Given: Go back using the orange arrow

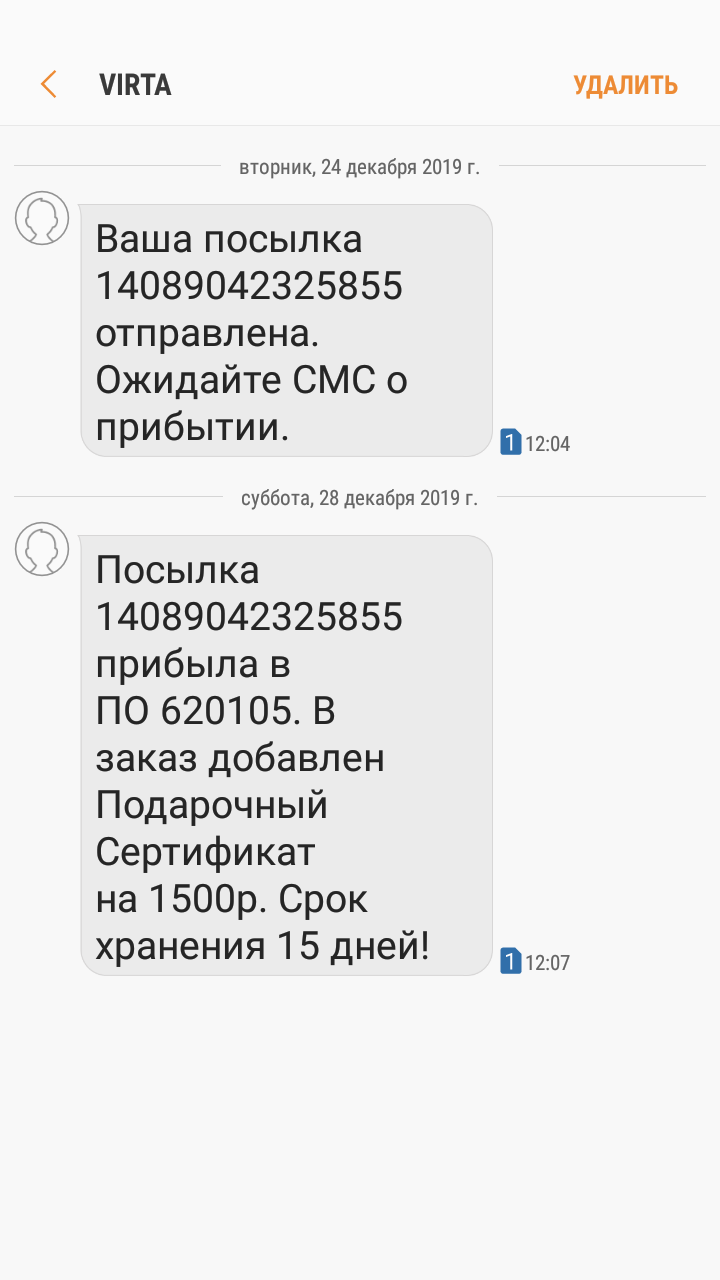Looking at the screenshot, I should (48, 85).
